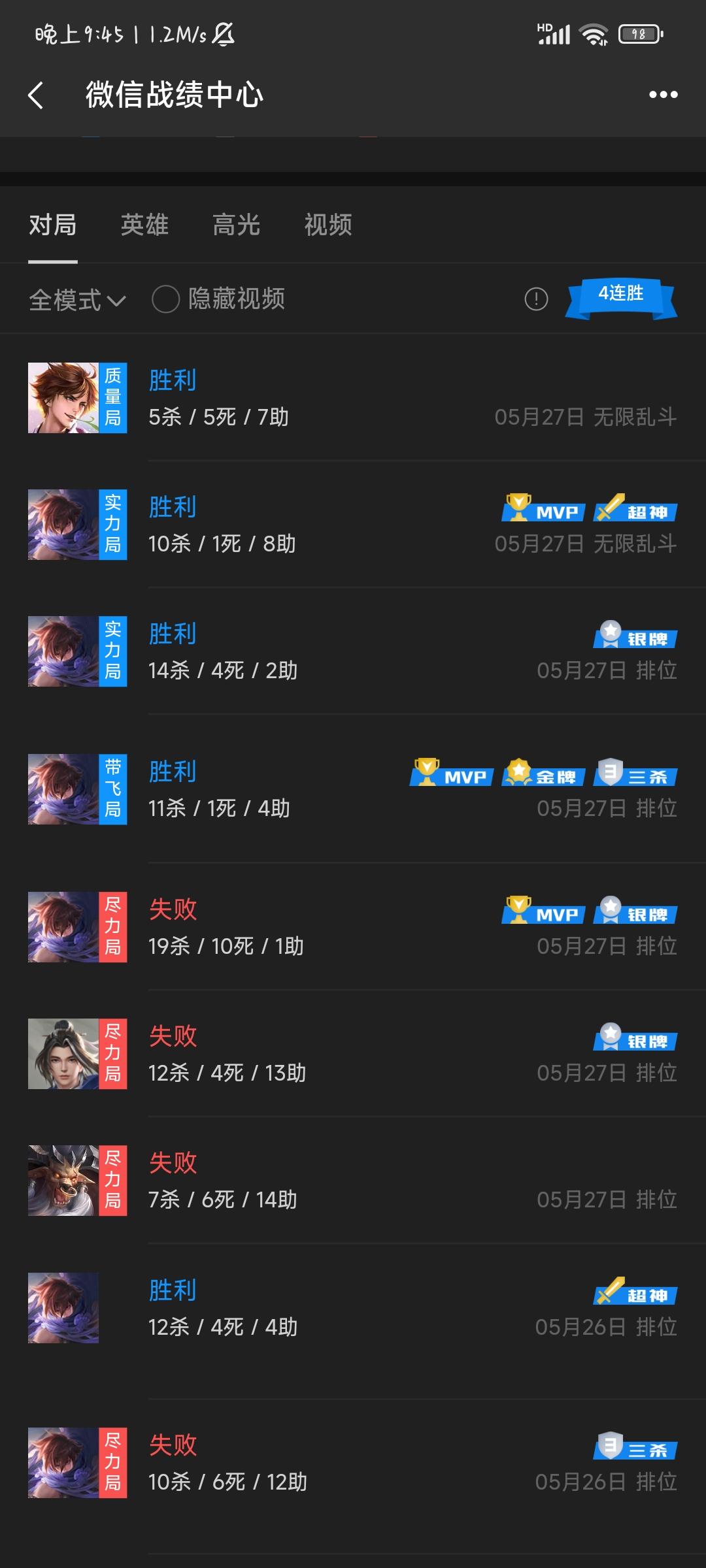706x1568 pixels.
Task: Open the 10杀/1死/8助 MVP 超神 match
Action: (353, 525)
